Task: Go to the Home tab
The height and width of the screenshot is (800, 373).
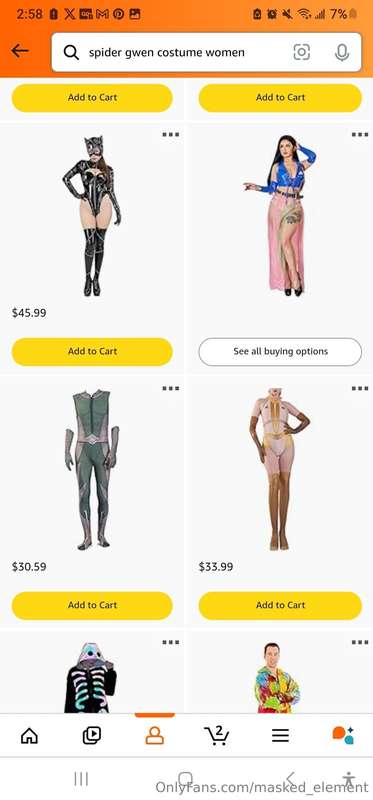Action: [x=29, y=735]
